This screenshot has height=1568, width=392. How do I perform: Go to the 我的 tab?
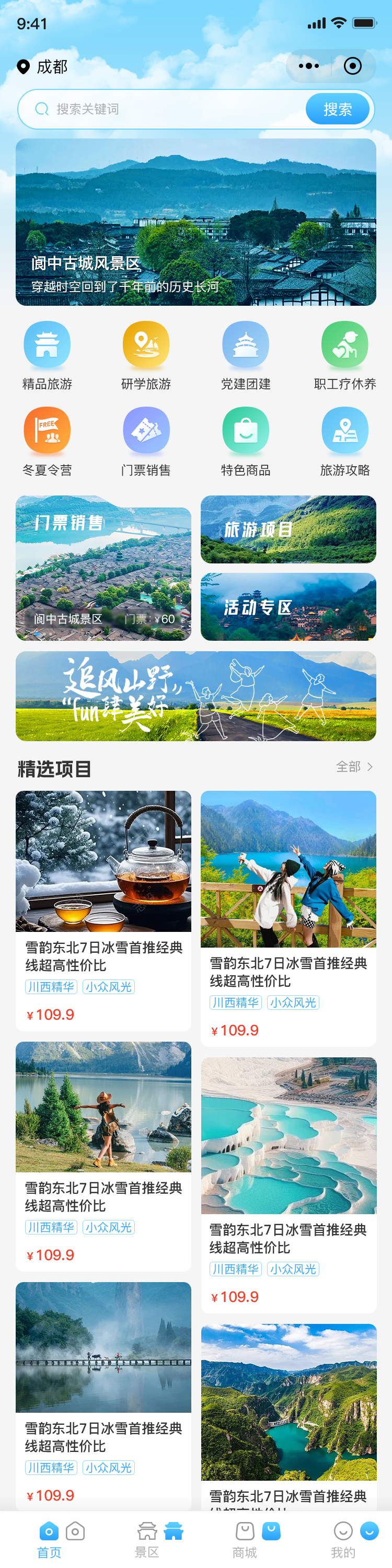tap(343, 1539)
